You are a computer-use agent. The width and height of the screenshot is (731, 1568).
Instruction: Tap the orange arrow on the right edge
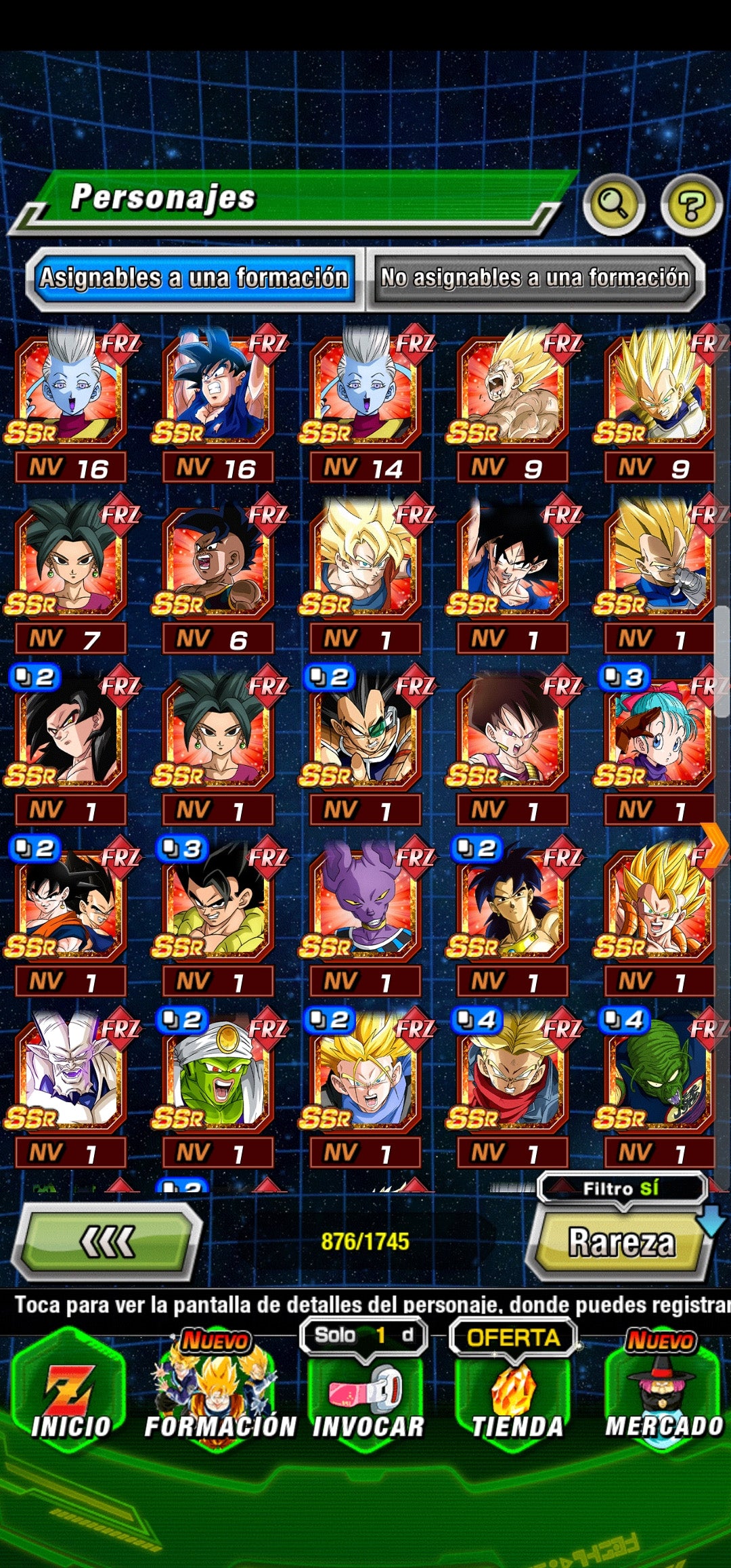click(713, 845)
